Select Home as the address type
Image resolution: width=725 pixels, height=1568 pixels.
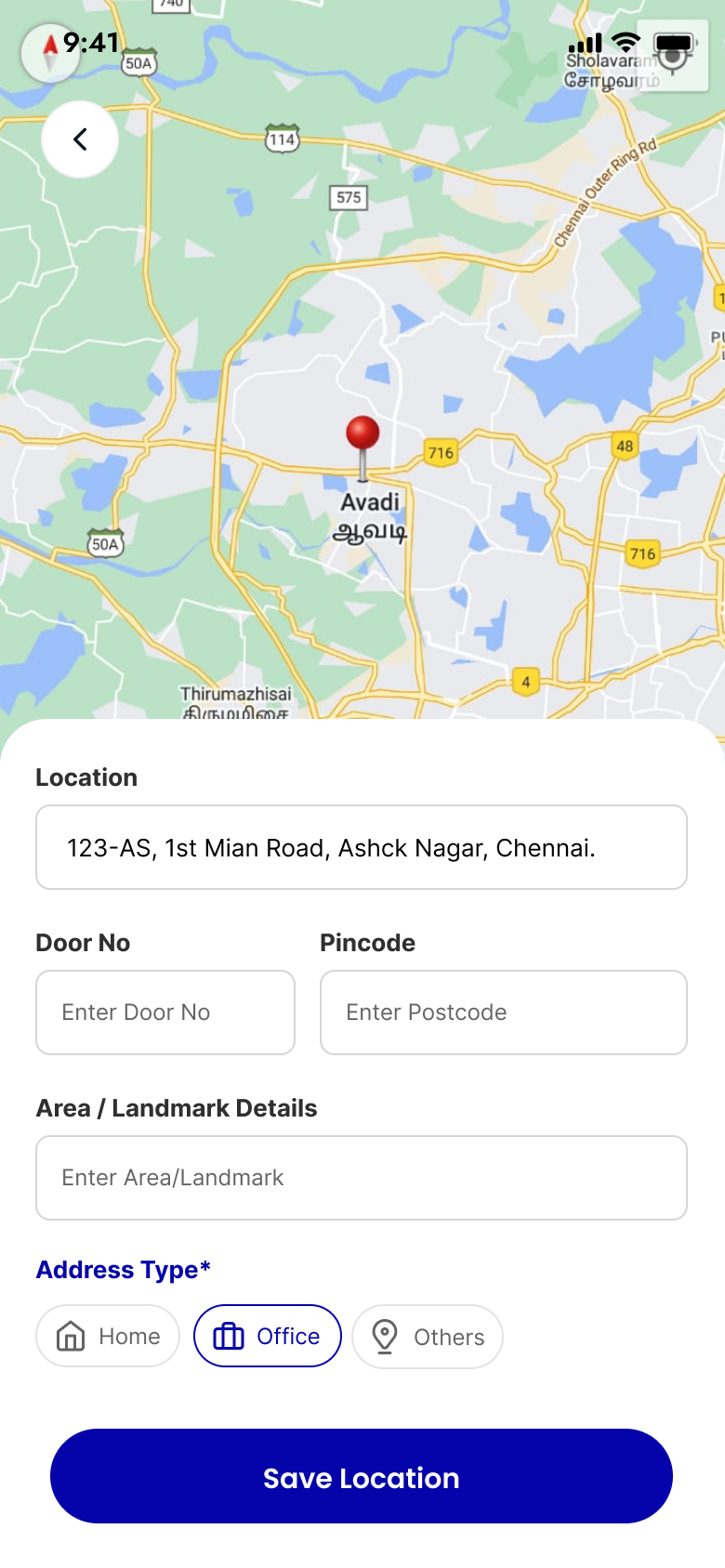click(108, 1336)
